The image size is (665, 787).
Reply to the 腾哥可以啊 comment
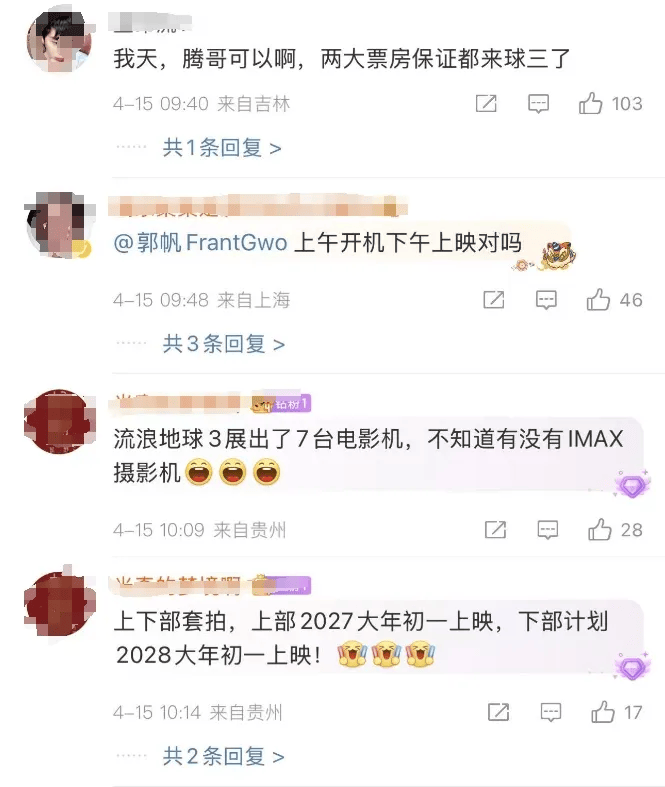pyautogui.click(x=538, y=103)
